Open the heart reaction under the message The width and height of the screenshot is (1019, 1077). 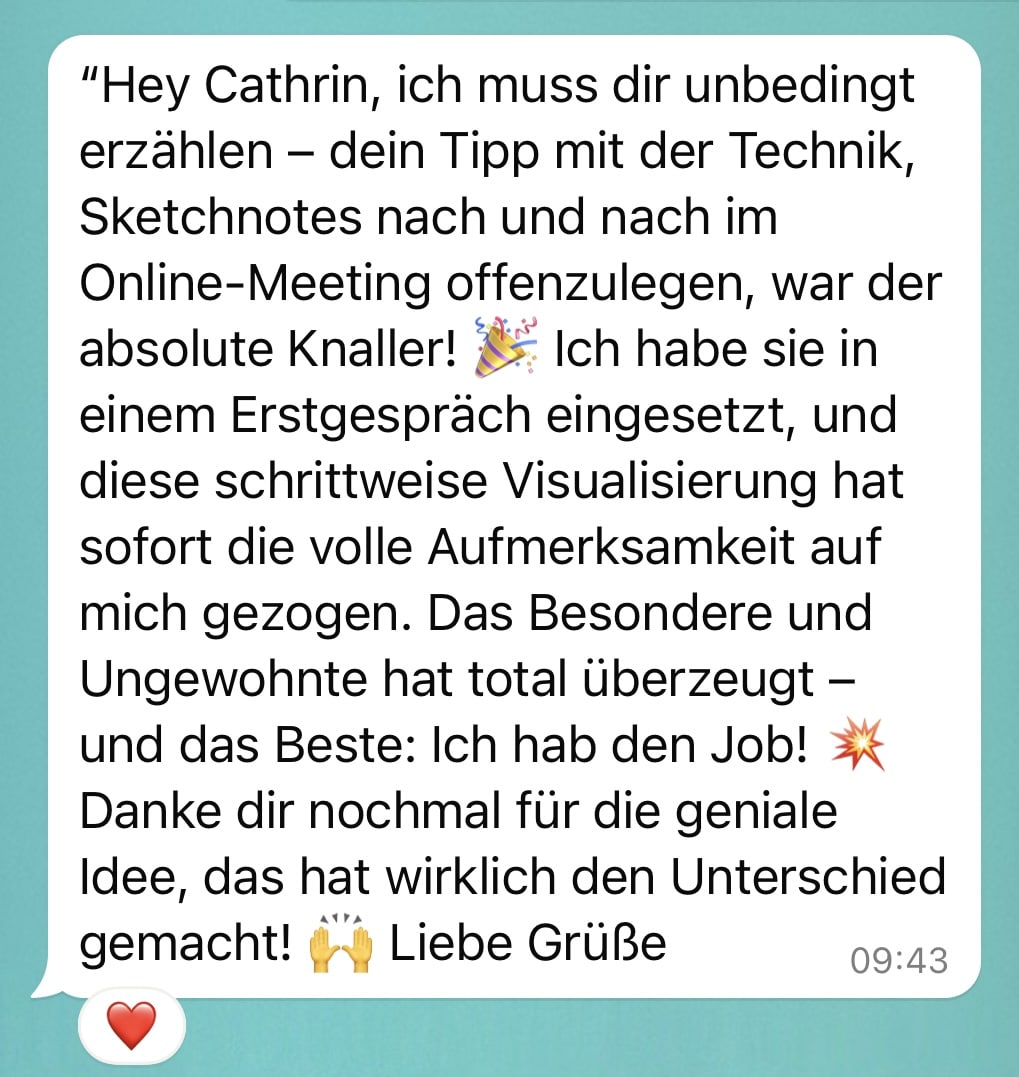(x=131, y=1027)
